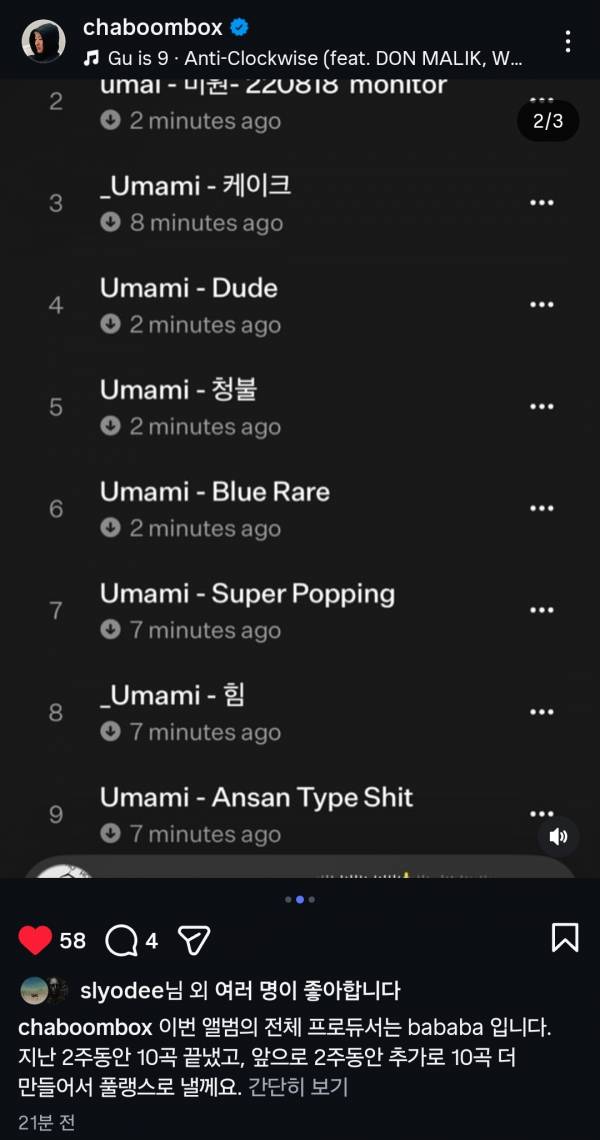Share this post via the paper plane

coord(193,941)
